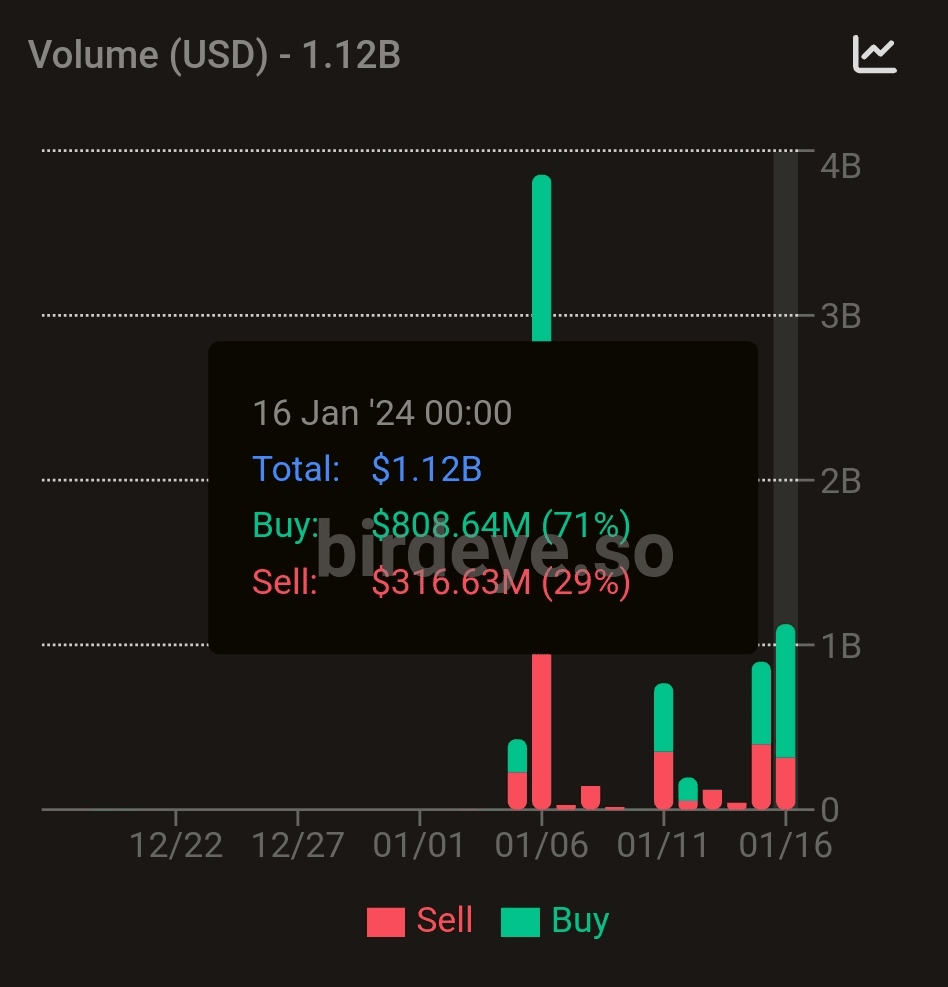Viewport: 948px width, 987px height.
Task: Click the small bar between 01/11 and 01/16
Action: click(x=689, y=790)
